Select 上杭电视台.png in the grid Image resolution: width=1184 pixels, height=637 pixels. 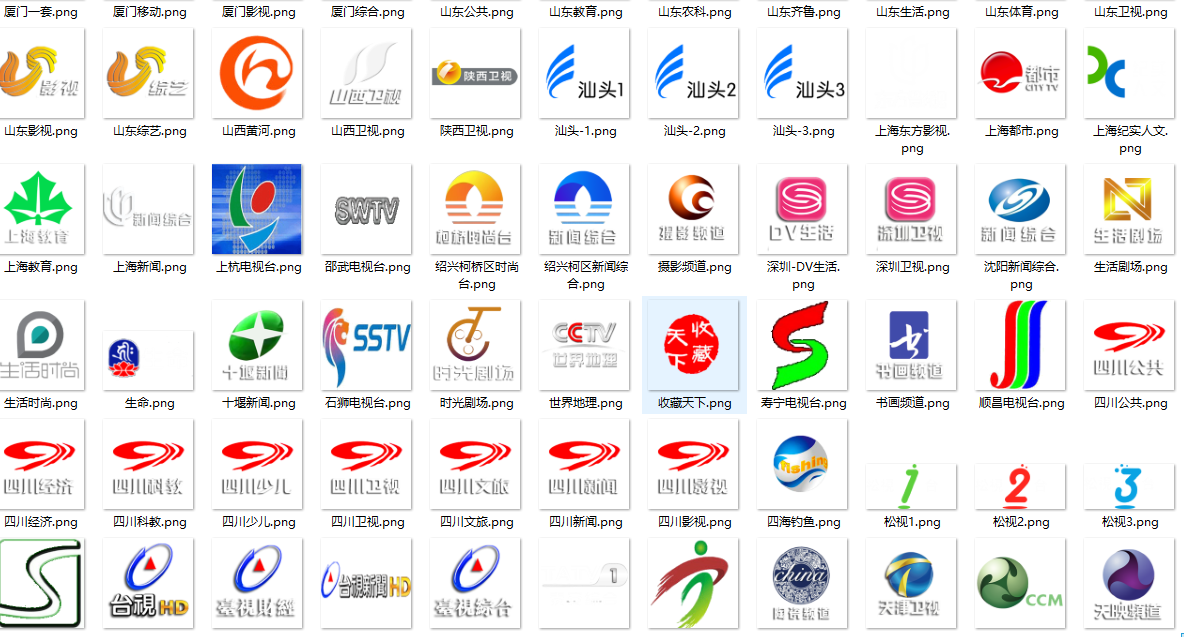[258, 210]
